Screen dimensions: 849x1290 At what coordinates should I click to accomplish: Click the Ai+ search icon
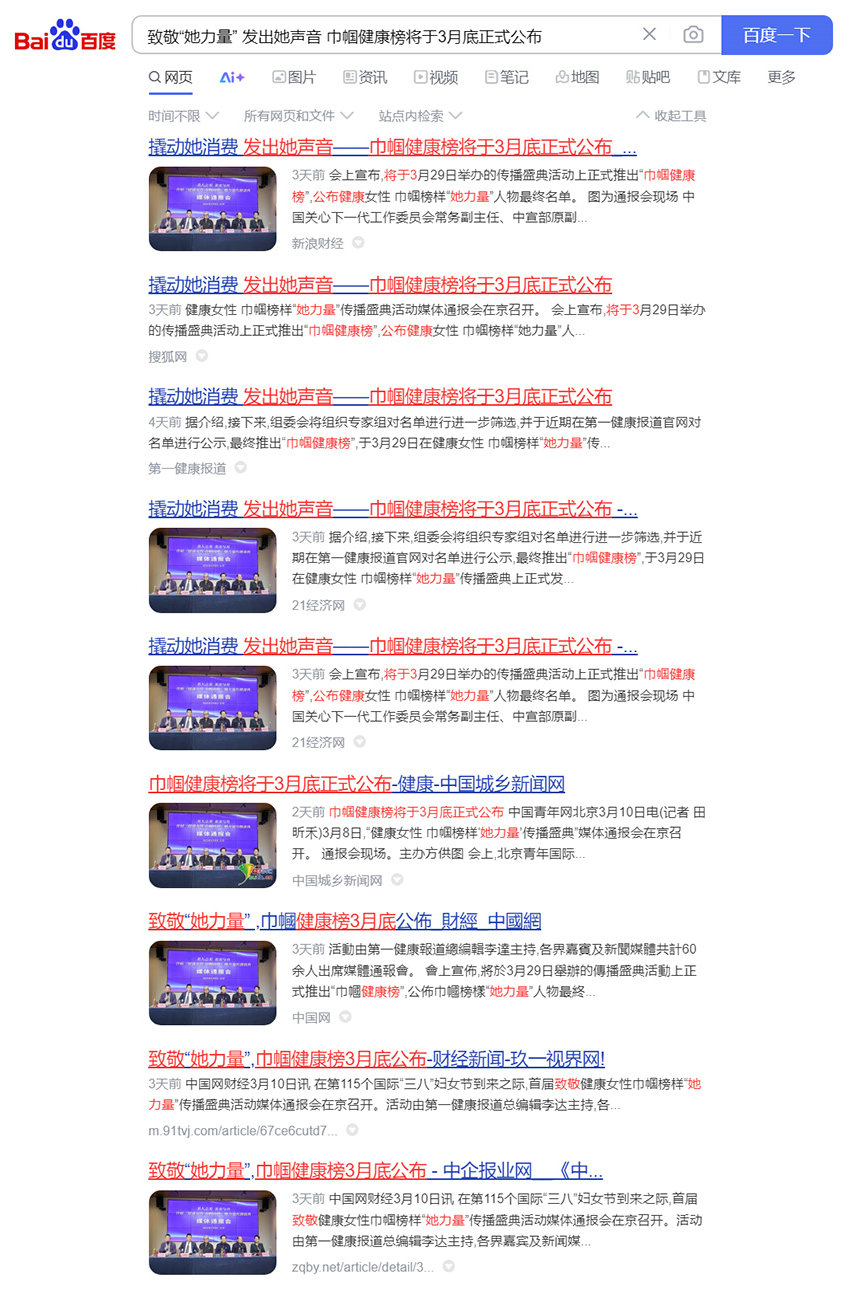pyautogui.click(x=231, y=77)
